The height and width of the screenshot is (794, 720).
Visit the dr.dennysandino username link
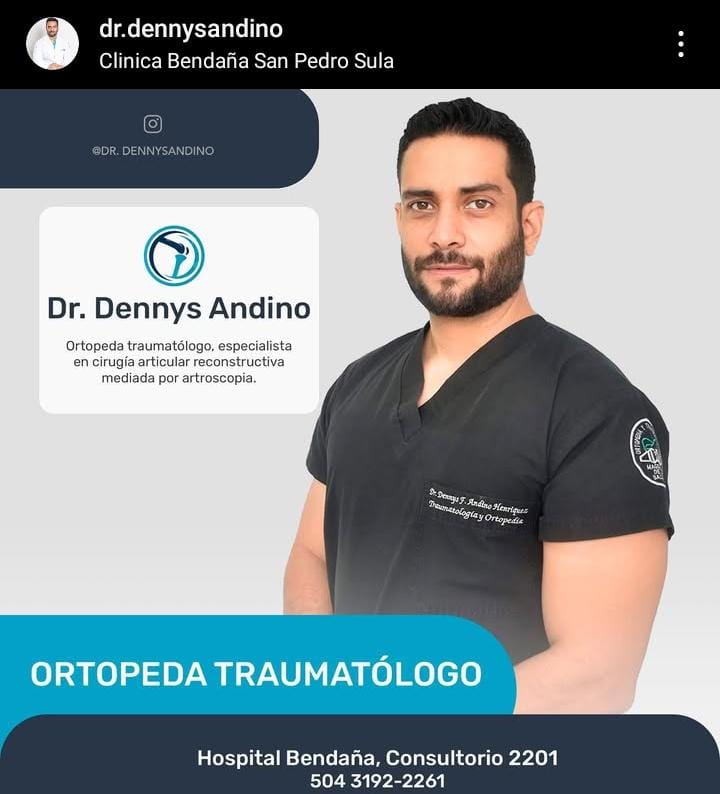click(x=190, y=29)
